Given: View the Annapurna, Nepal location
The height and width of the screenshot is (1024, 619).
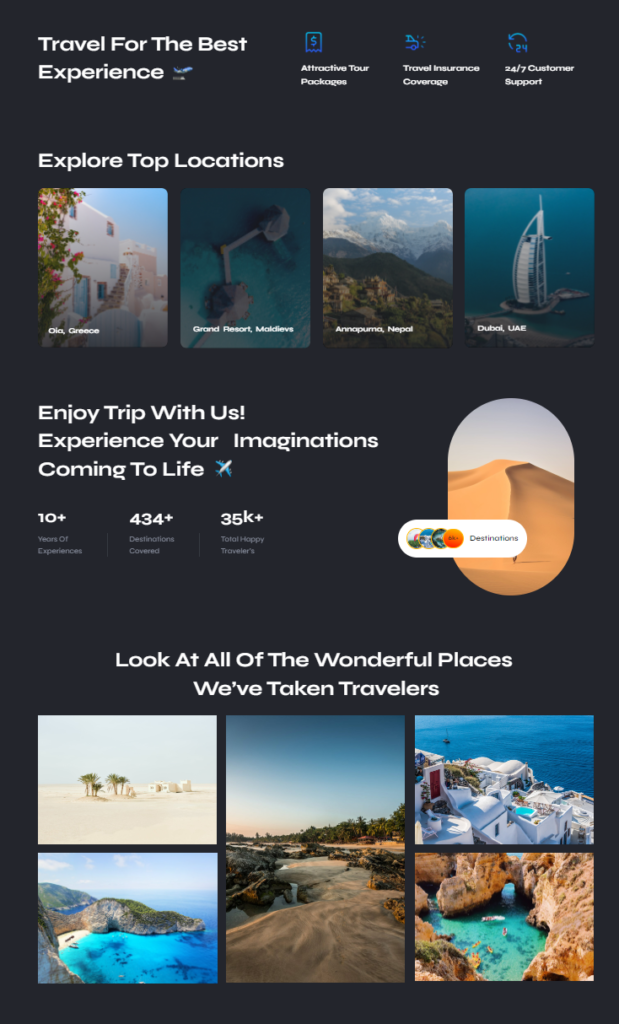Looking at the screenshot, I should (388, 268).
